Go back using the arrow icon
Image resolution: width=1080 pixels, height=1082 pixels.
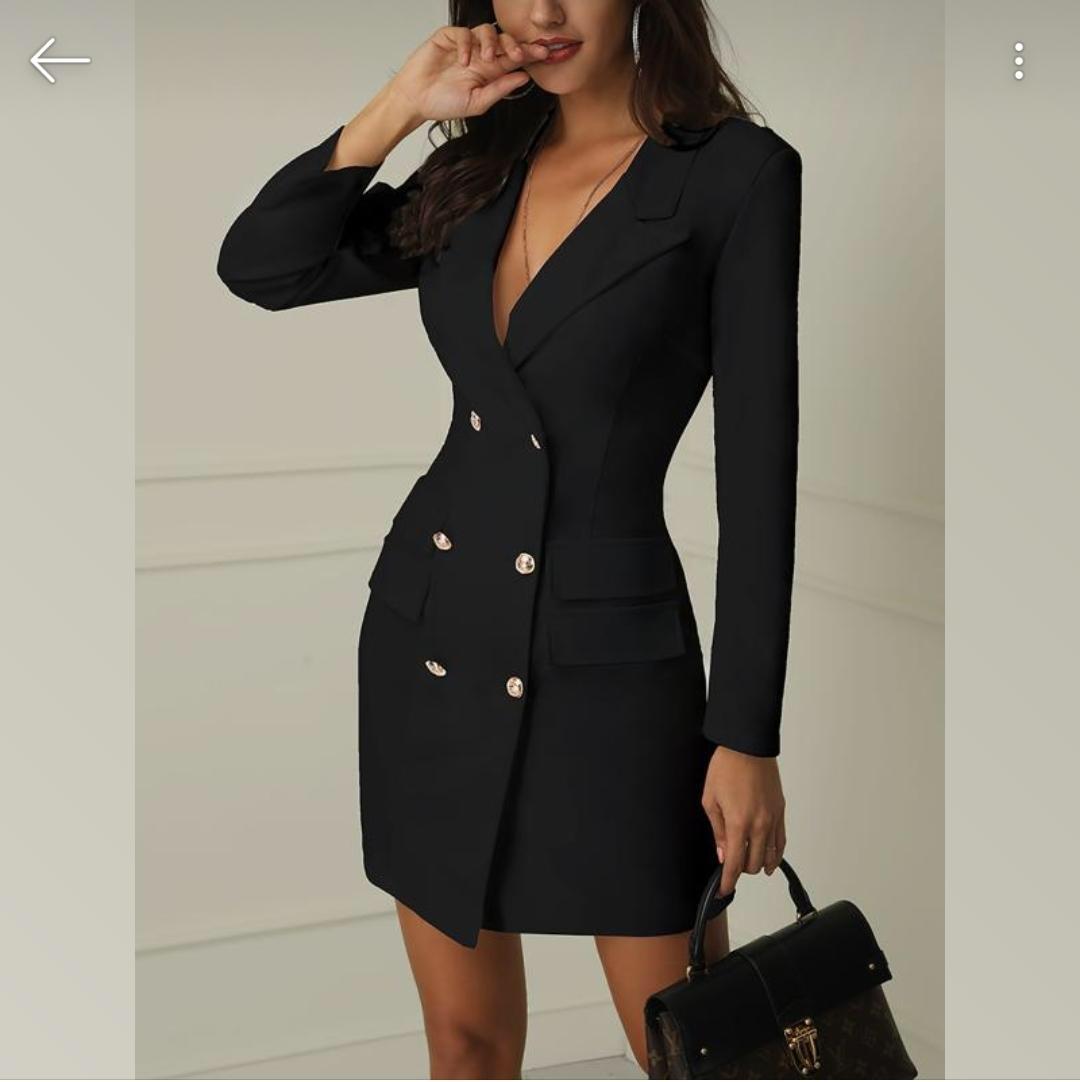pyautogui.click(x=60, y=61)
